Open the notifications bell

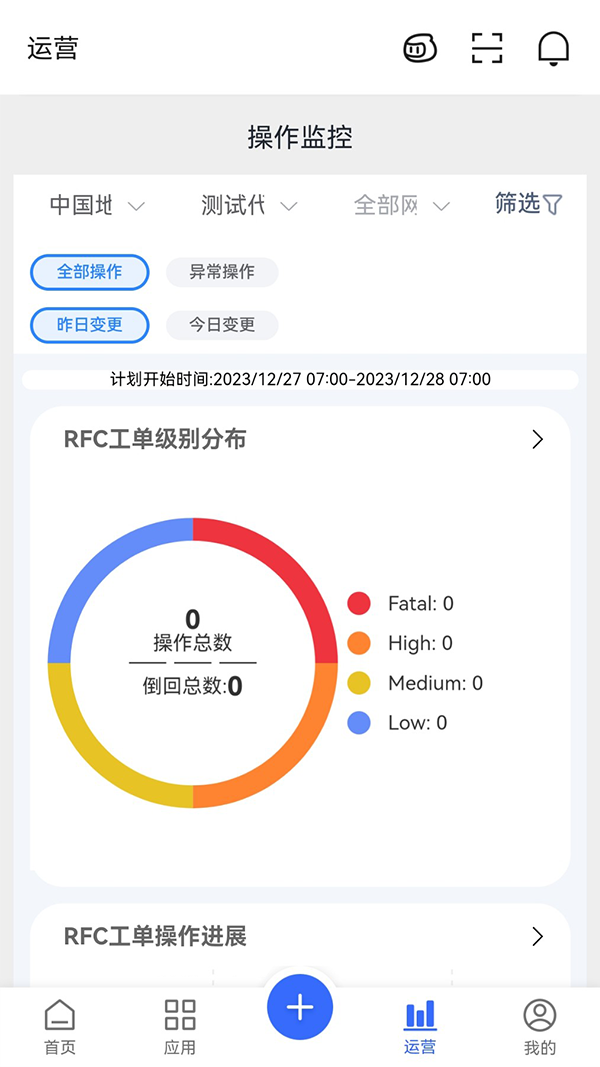[x=554, y=49]
